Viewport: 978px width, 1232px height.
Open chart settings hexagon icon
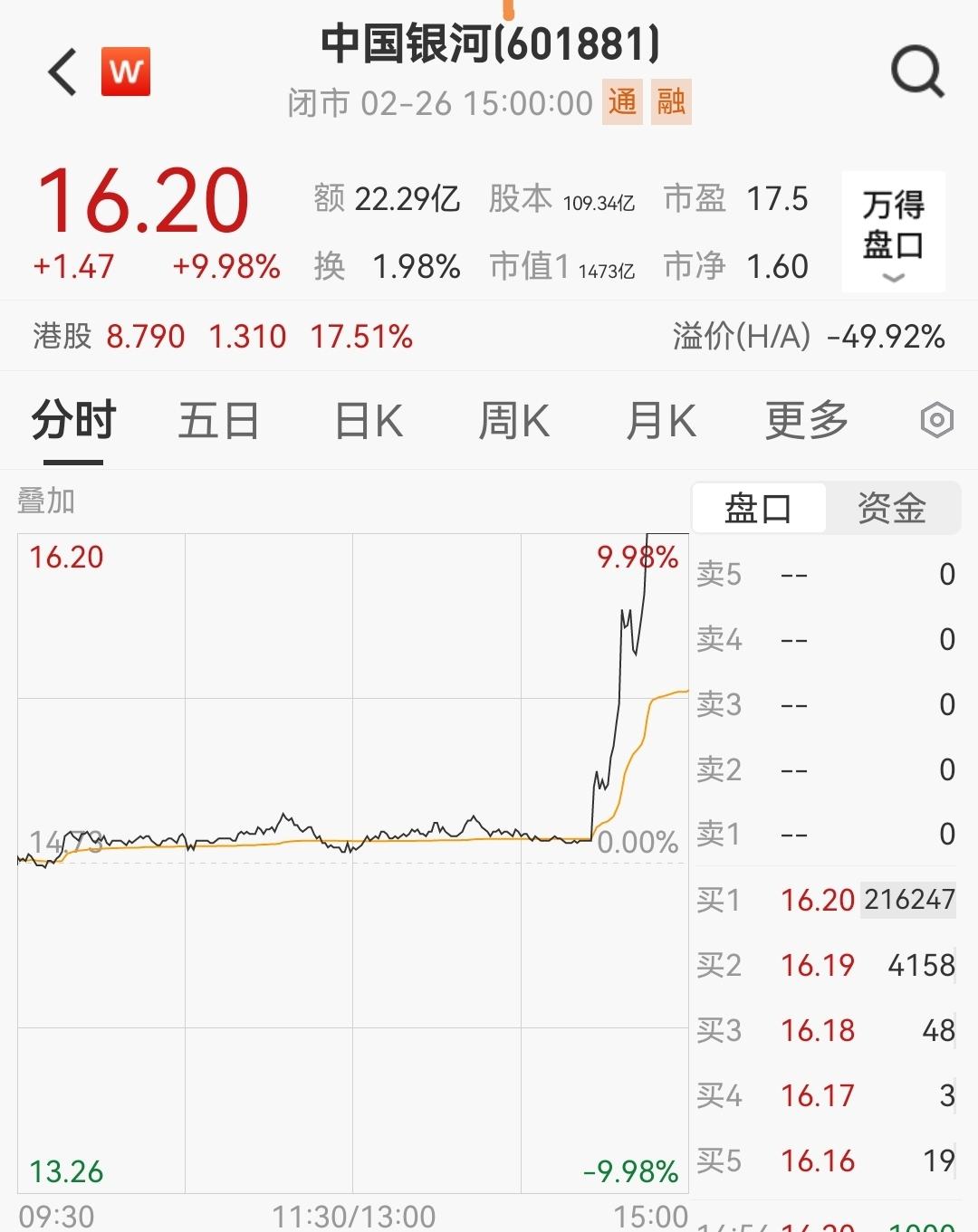[x=936, y=420]
